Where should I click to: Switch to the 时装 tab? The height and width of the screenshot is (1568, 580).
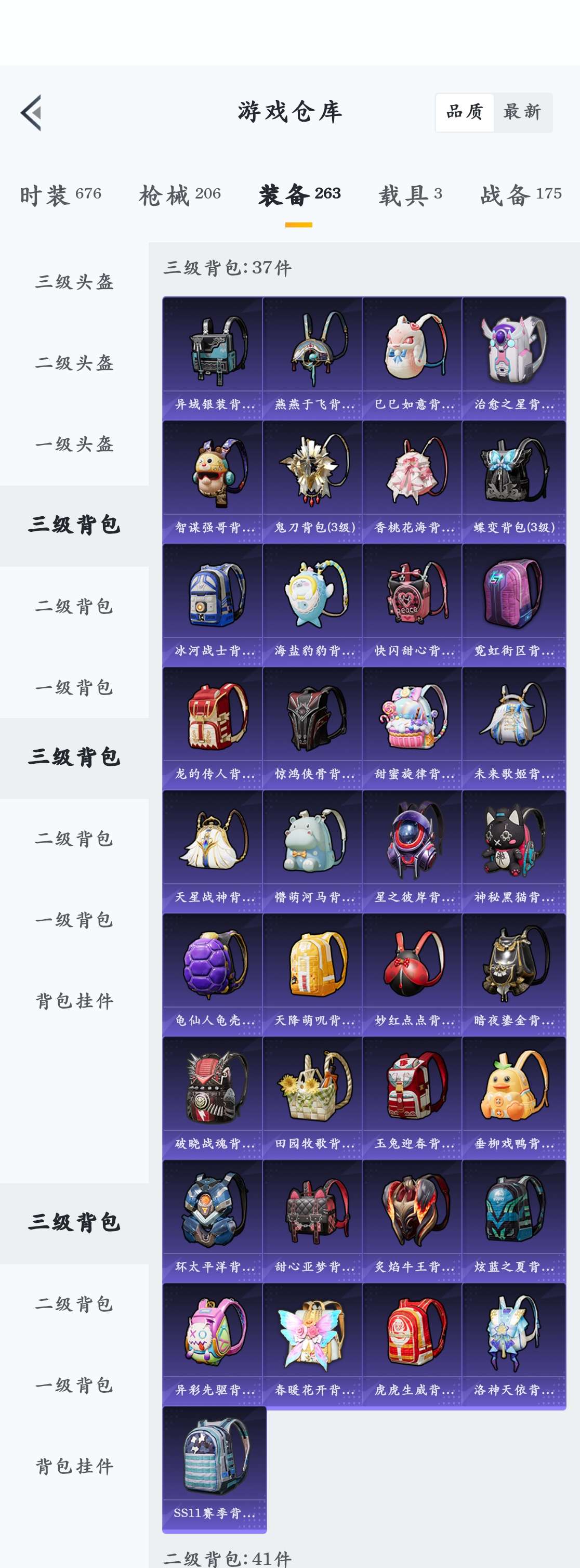[x=60, y=195]
